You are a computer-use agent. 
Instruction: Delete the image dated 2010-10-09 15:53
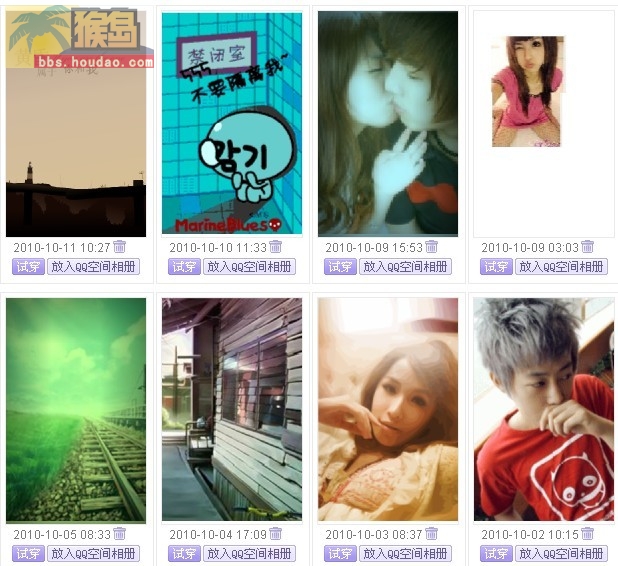(432, 247)
